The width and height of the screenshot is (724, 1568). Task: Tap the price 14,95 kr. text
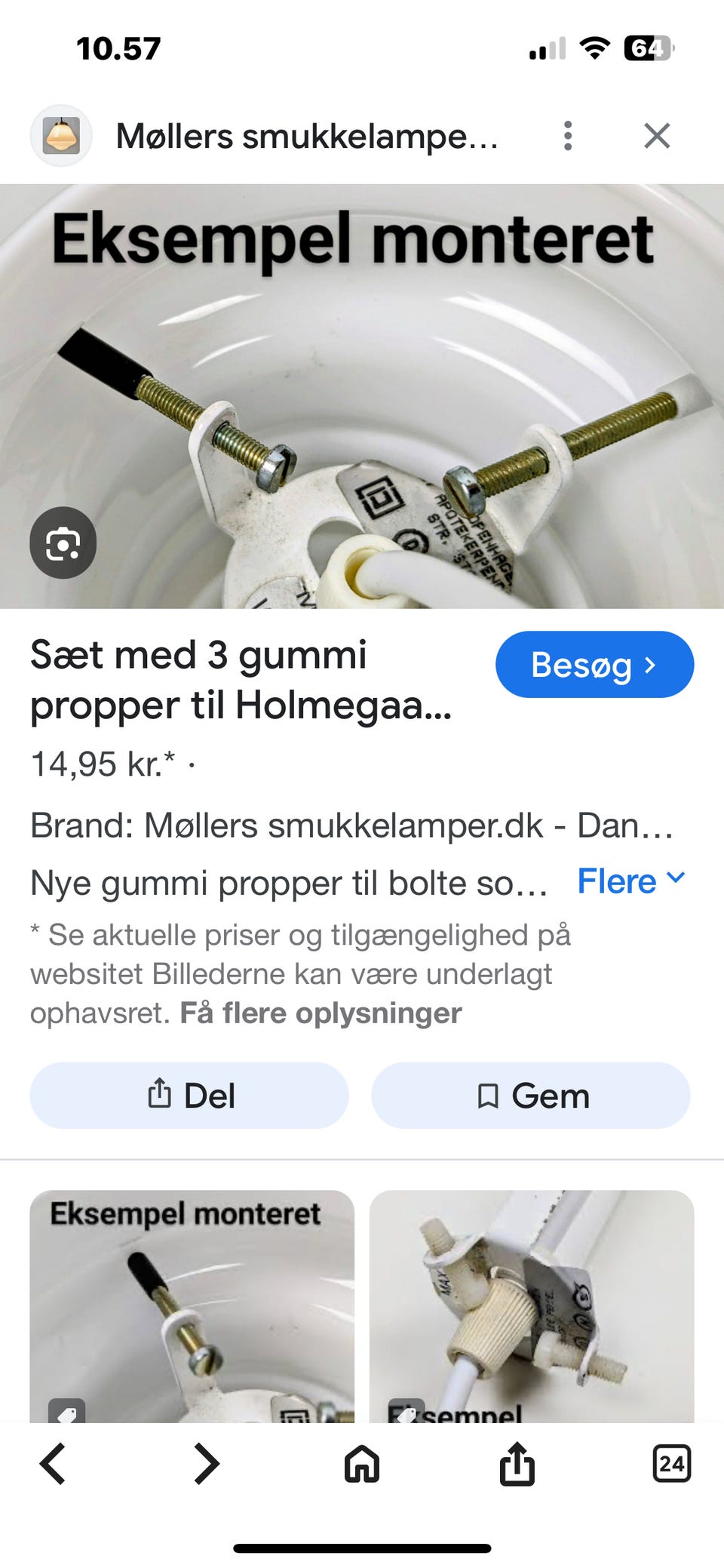pos(98,764)
